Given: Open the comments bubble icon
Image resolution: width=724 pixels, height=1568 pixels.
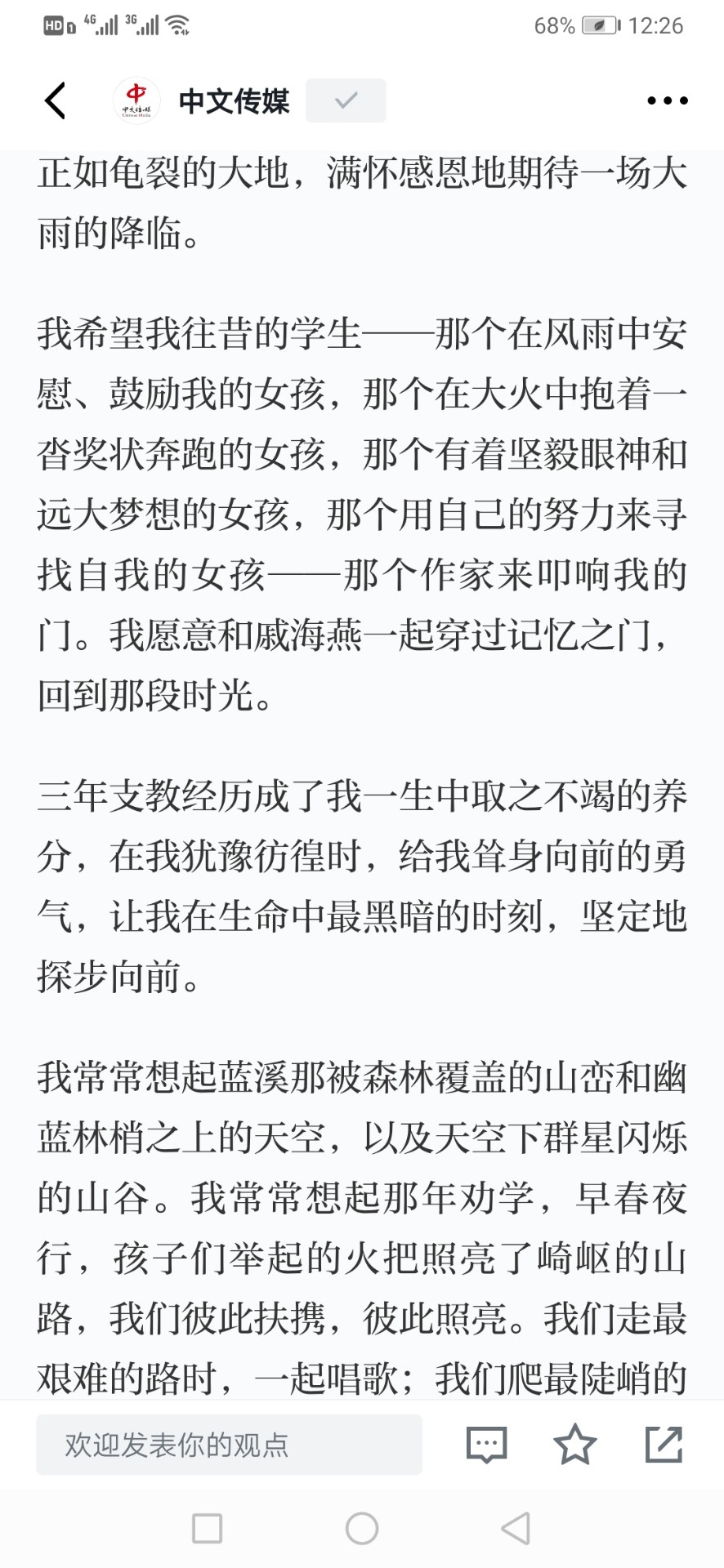Looking at the screenshot, I should tap(486, 1445).
